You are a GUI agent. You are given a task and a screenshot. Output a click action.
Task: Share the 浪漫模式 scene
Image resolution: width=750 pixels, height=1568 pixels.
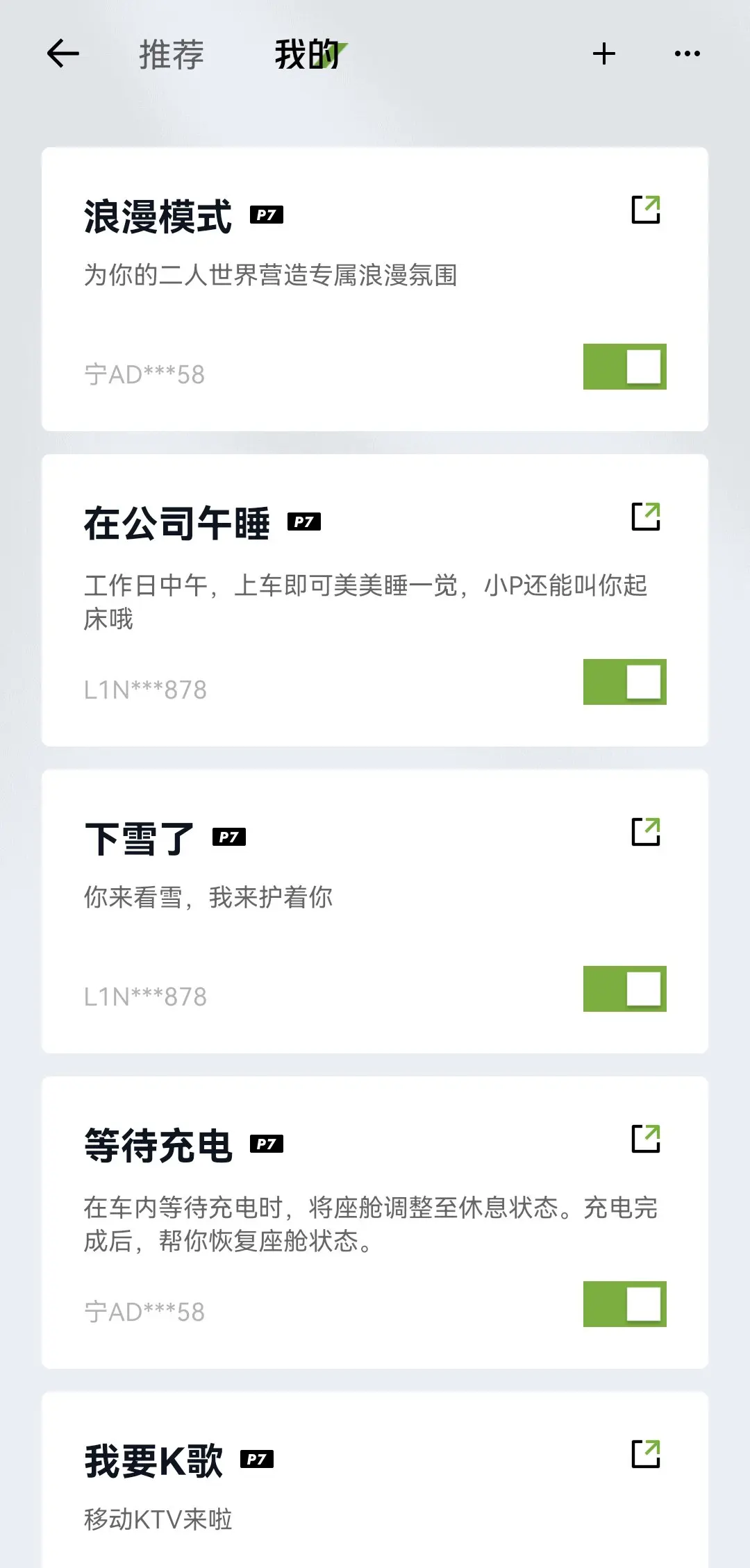[x=646, y=209]
